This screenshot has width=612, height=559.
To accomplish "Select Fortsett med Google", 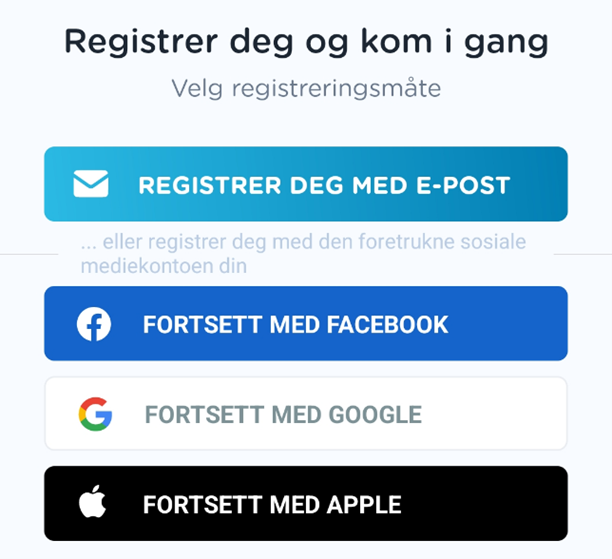I will [305, 413].
